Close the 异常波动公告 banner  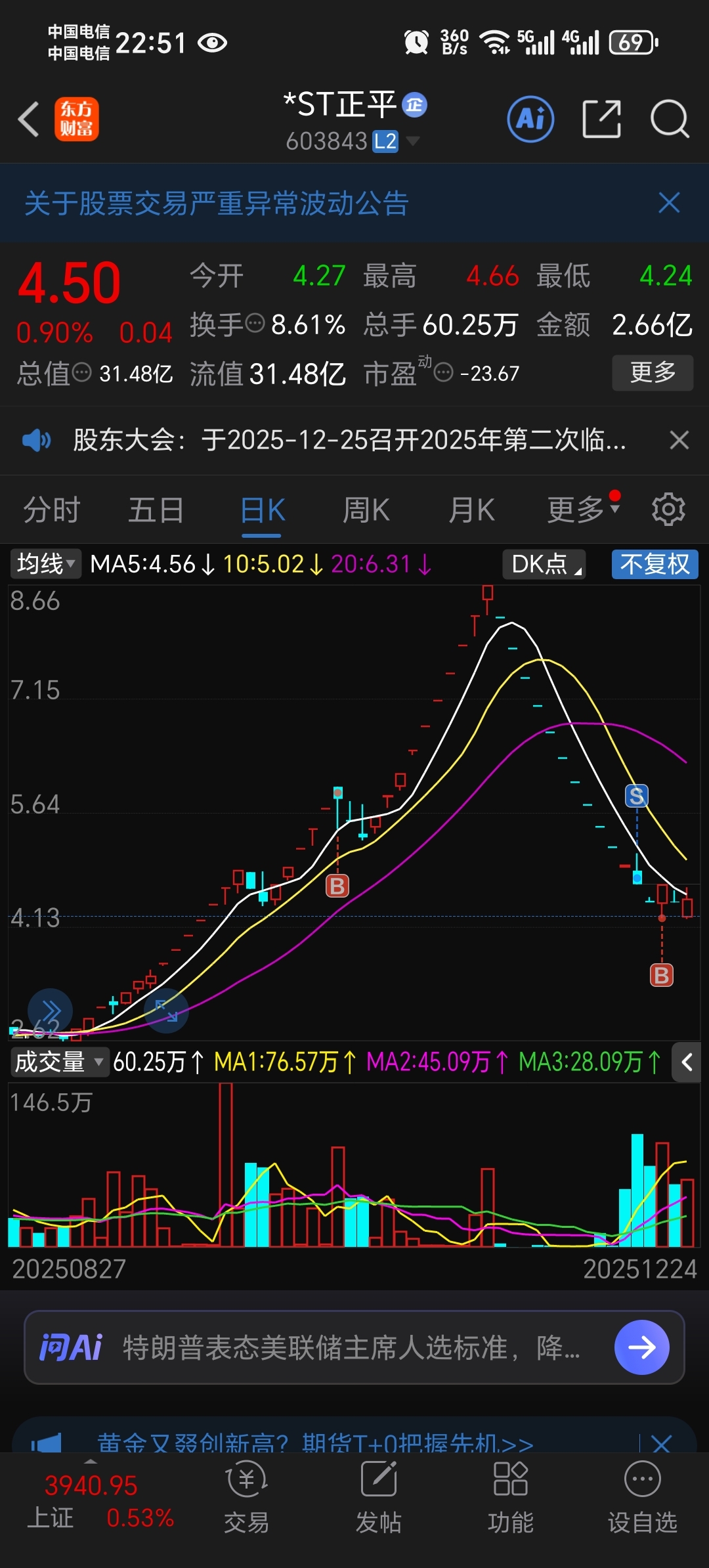pos(669,203)
